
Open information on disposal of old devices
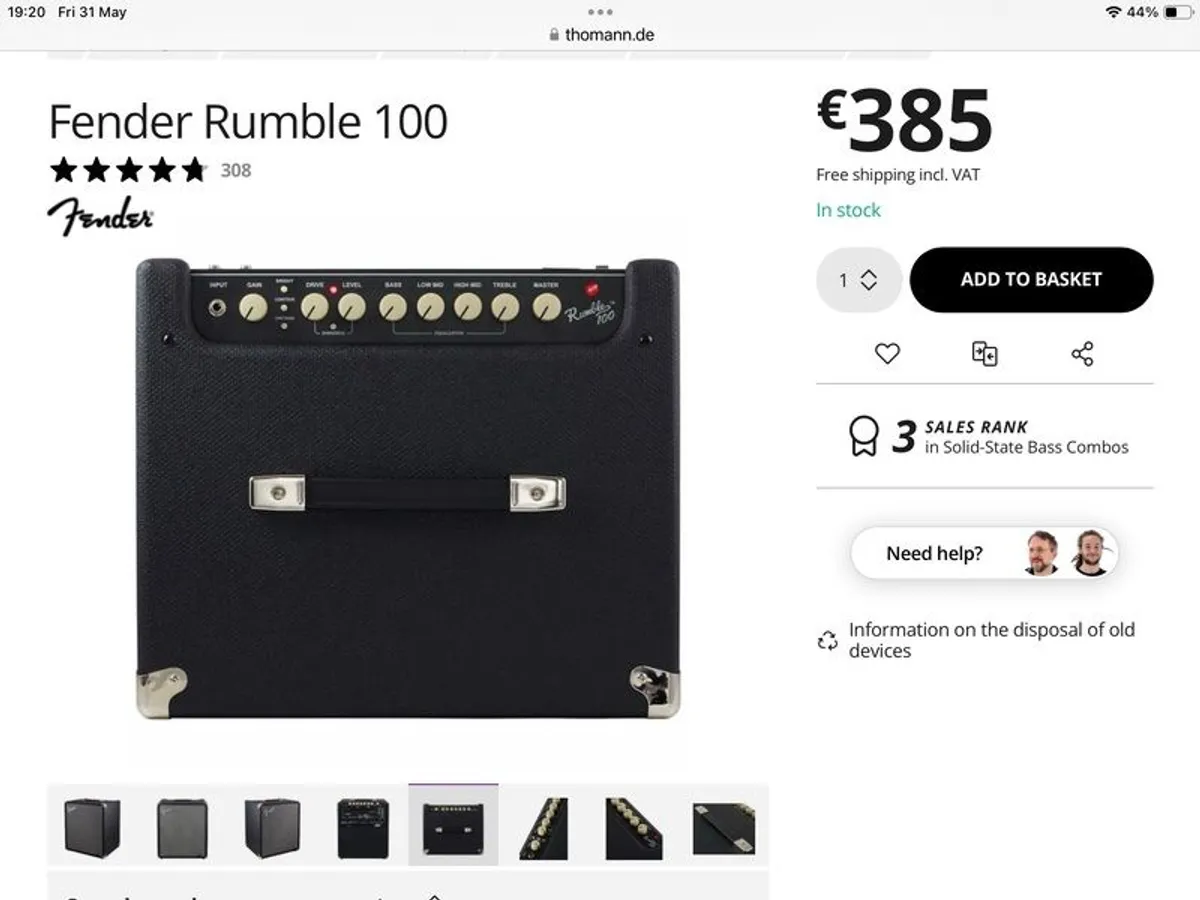tap(990, 640)
